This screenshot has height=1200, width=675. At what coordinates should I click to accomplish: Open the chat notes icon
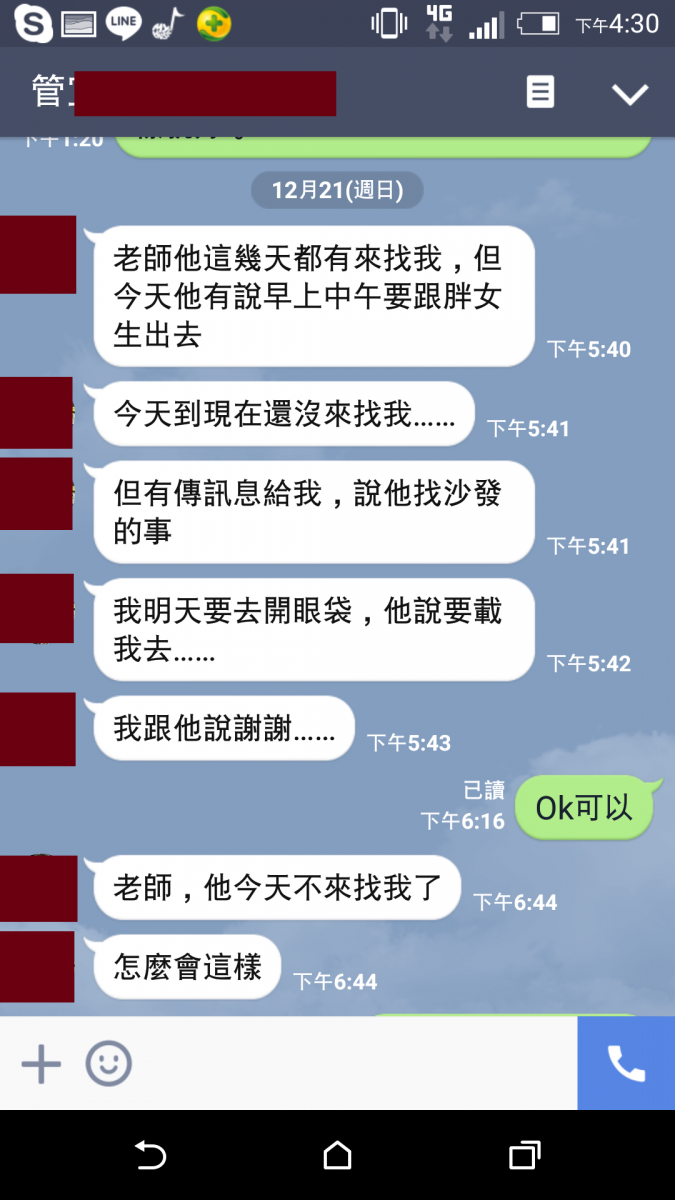(x=540, y=93)
